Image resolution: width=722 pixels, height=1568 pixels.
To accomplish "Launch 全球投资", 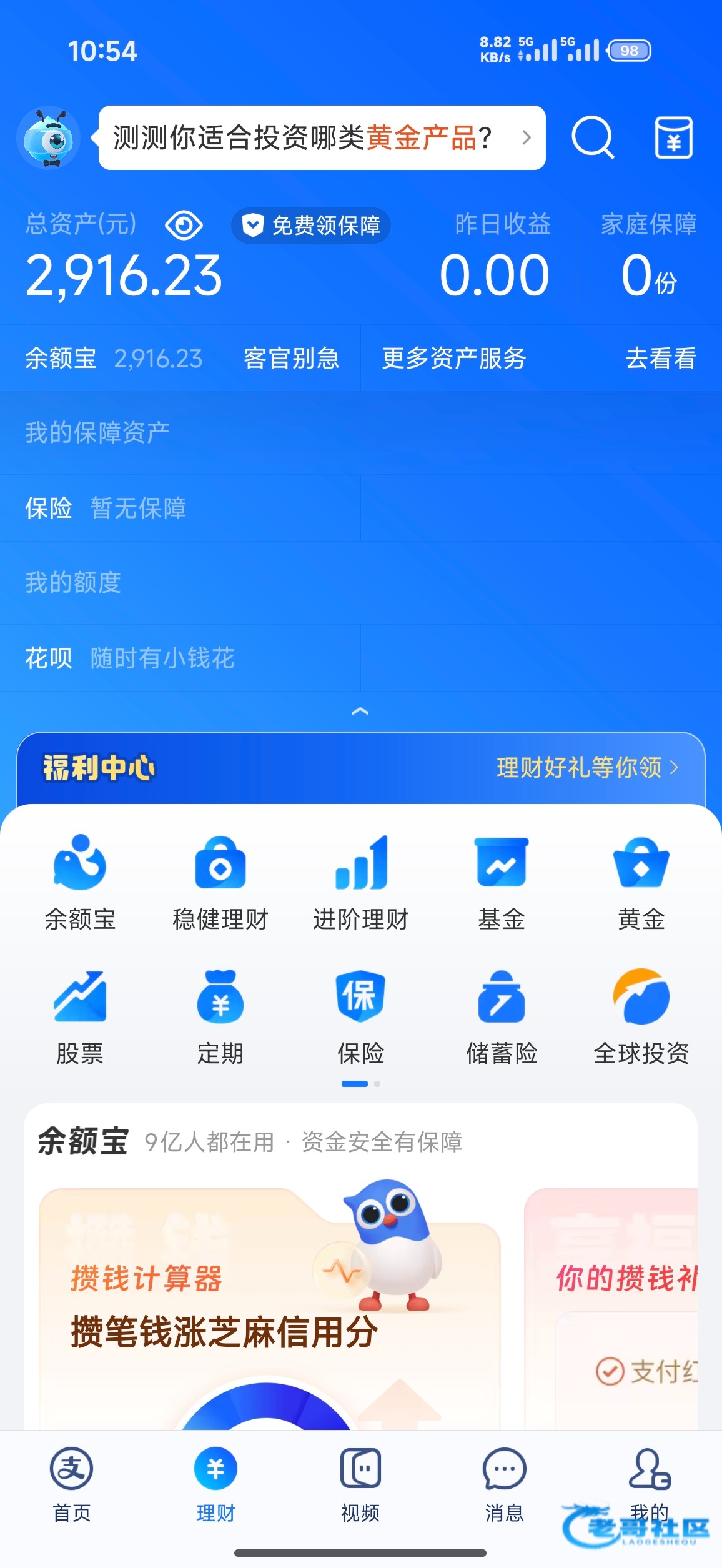I will [641, 1016].
